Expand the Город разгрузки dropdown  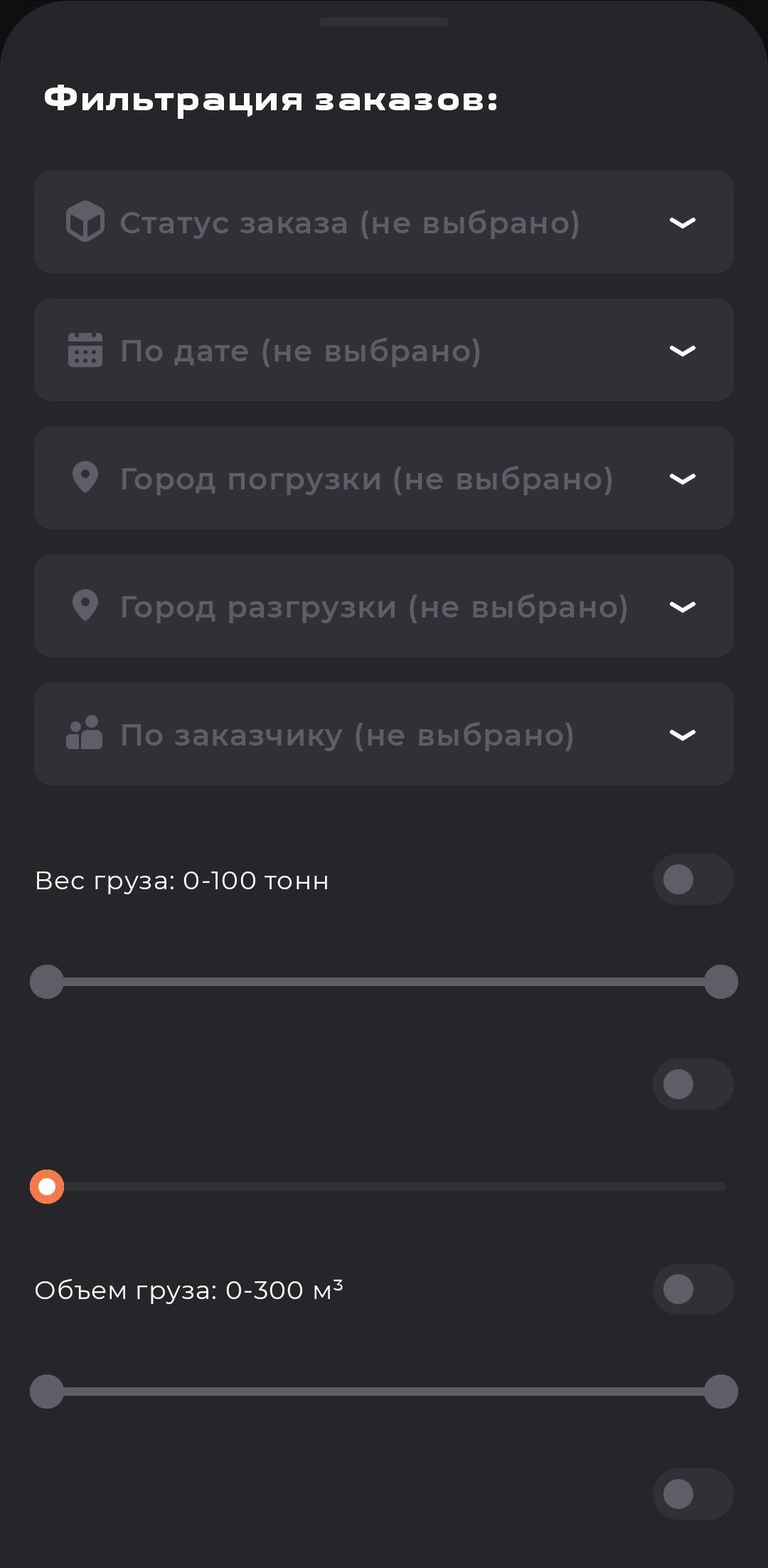click(x=384, y=606)
